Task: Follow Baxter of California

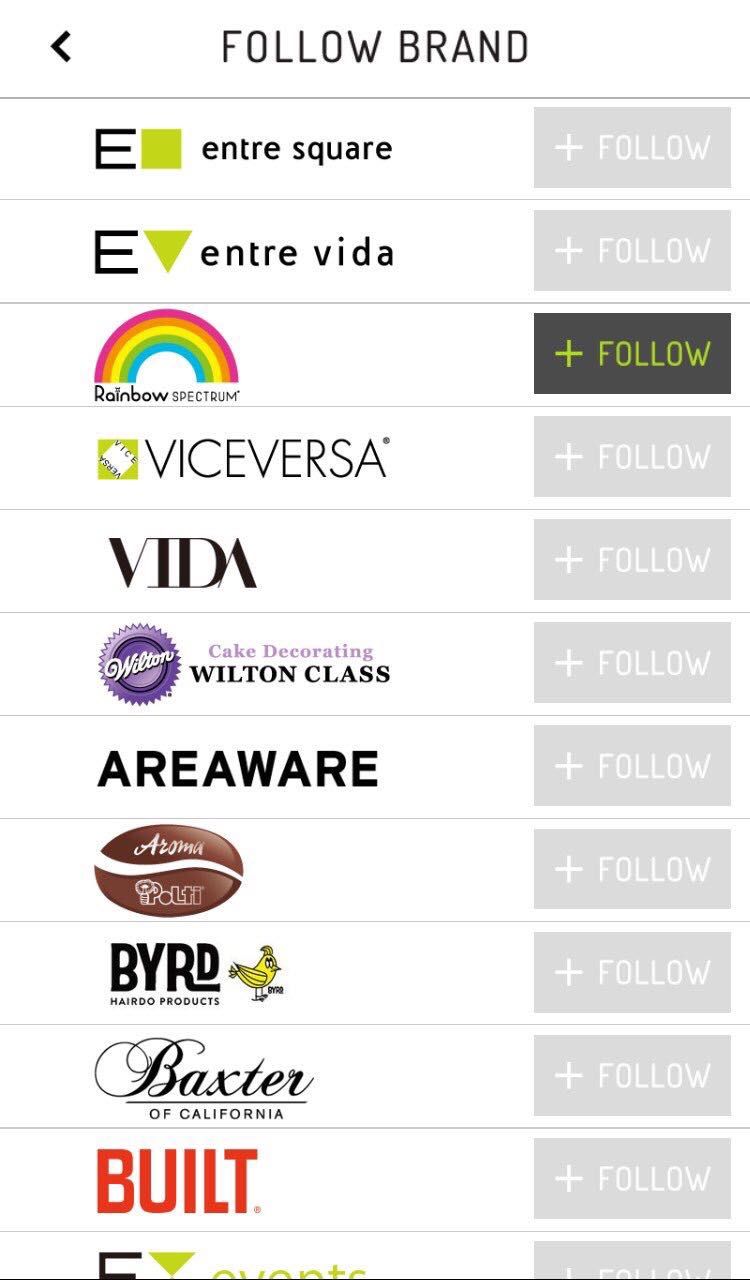Action: point(632,1075)
